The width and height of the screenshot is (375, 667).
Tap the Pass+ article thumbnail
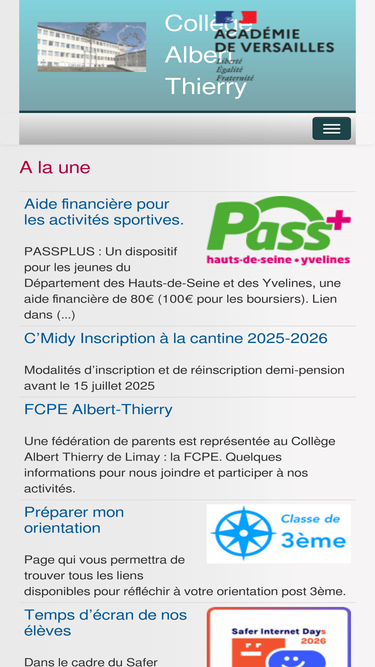tap(279, 230)
